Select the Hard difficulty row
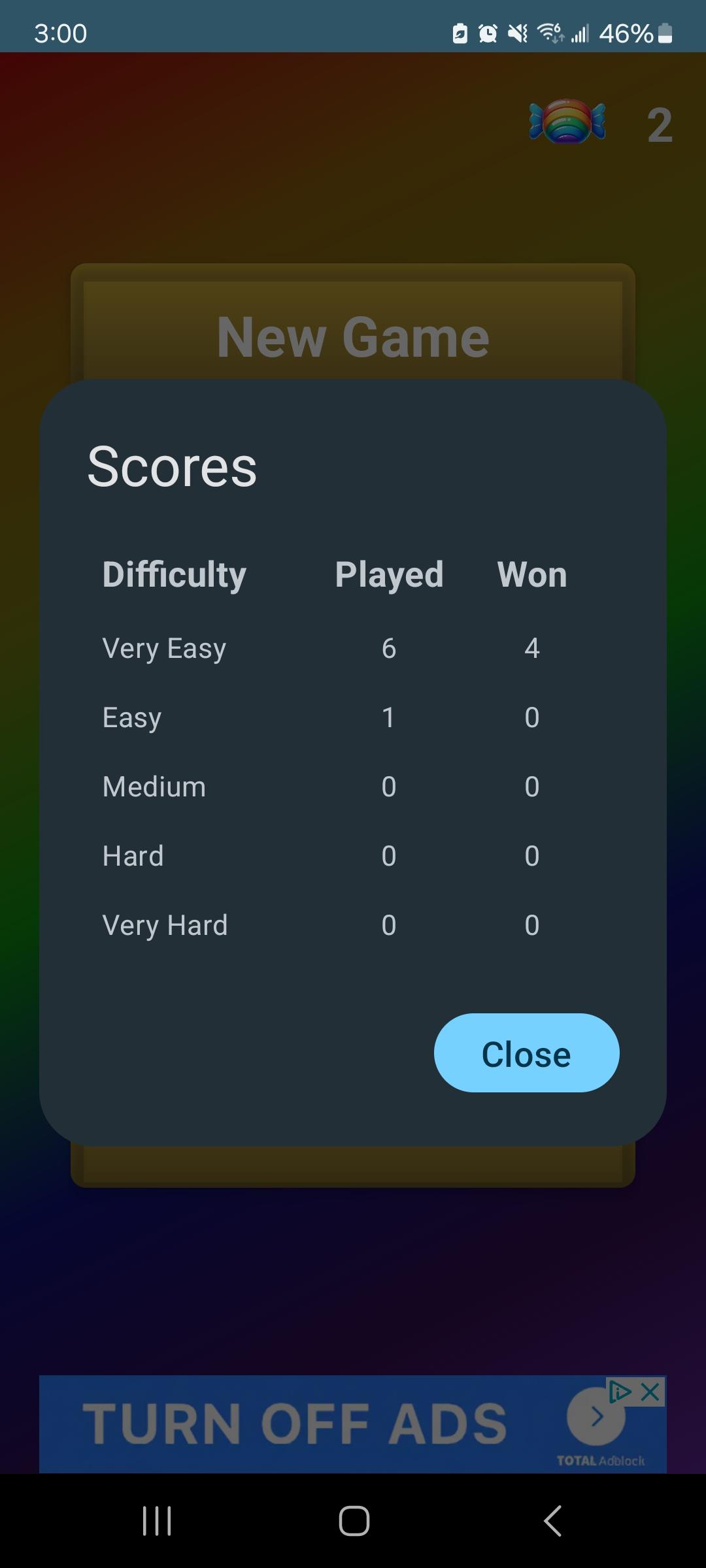Image resolution: width=706 pixels, height=1568 pixels. (133, 856)
